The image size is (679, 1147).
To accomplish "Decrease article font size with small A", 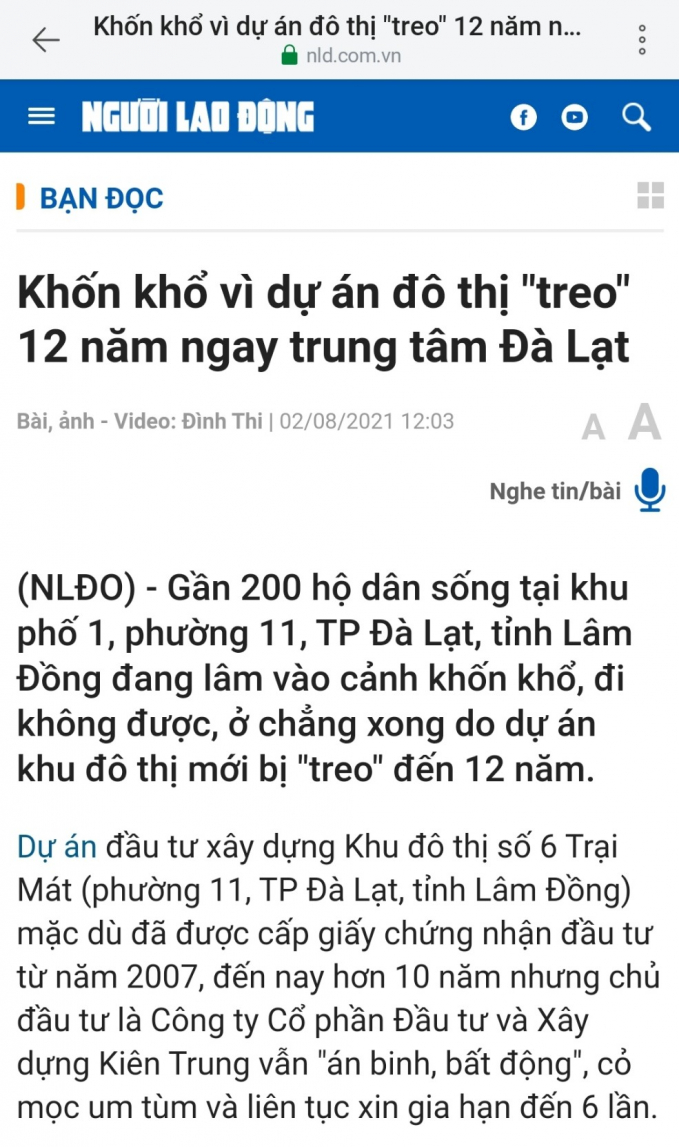I will click(x=594, y=428).
